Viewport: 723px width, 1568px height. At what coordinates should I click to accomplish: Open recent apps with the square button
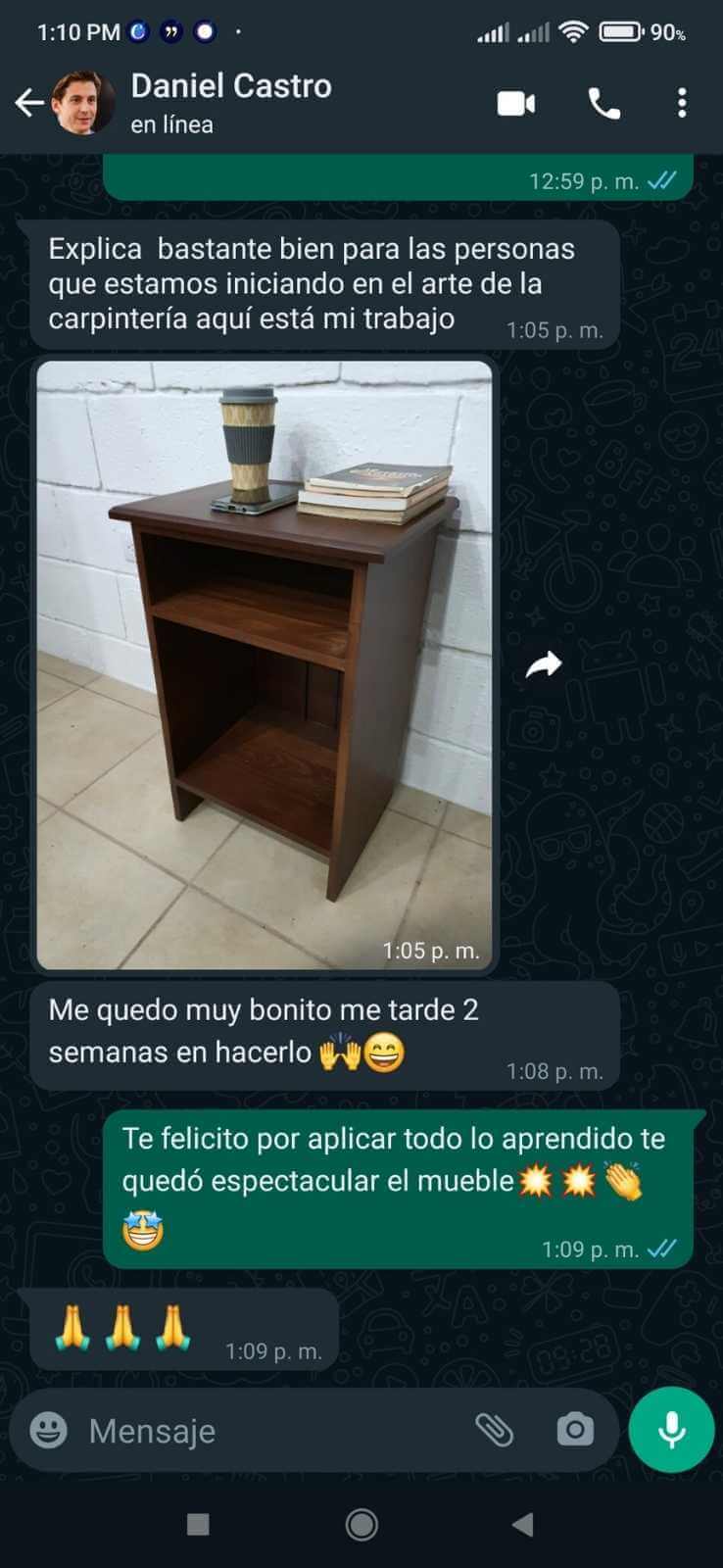198,1524
